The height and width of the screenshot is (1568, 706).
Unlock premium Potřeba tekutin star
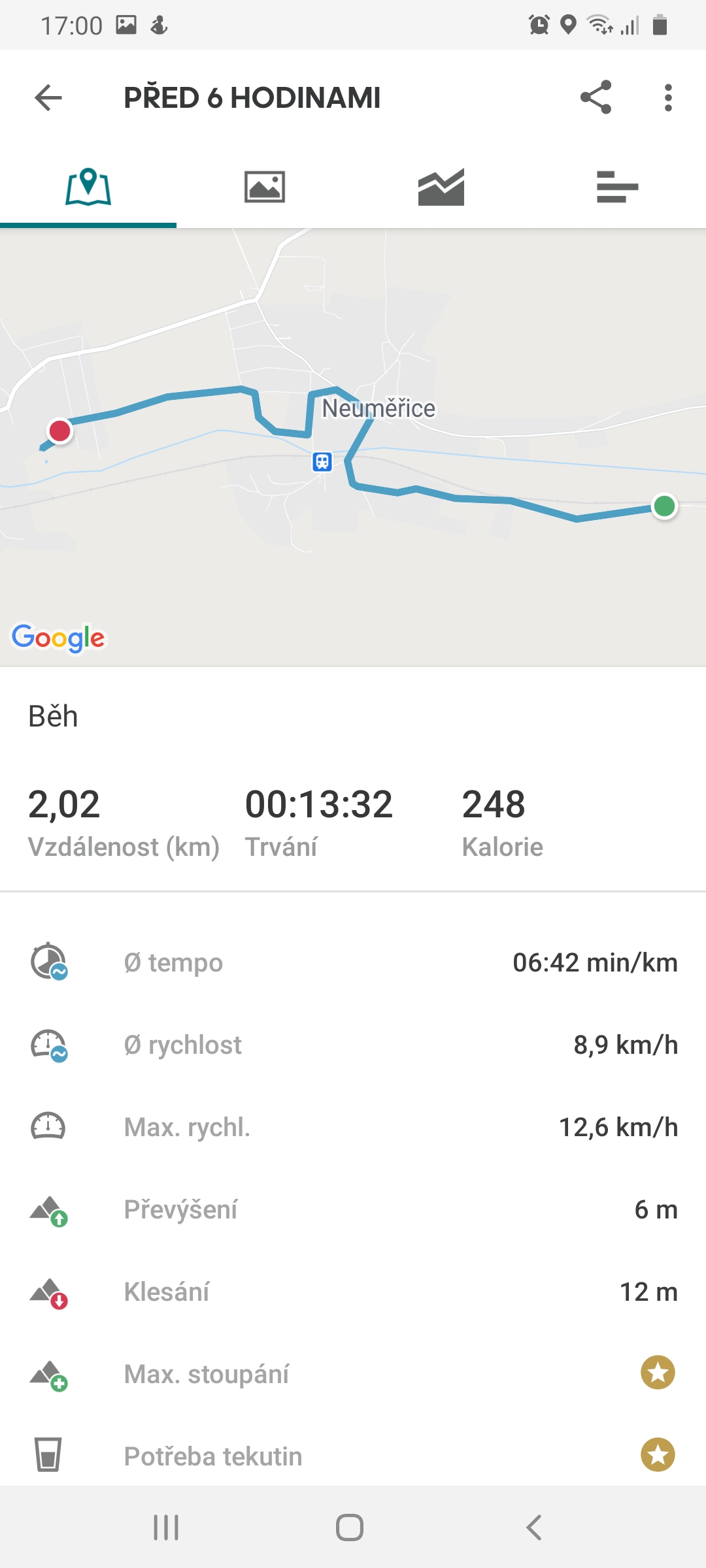pyautogui.click(x=658, y=1455)
